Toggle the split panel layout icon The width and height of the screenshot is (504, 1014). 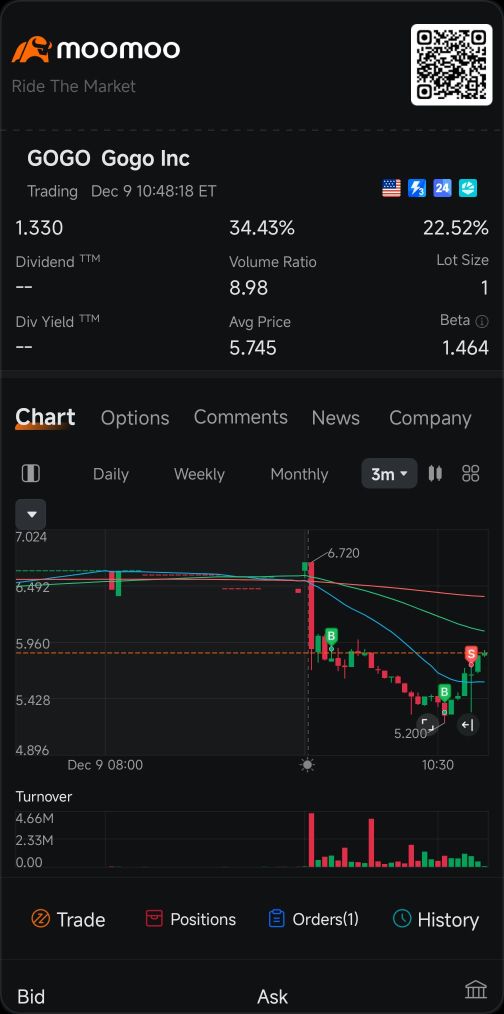30,473
